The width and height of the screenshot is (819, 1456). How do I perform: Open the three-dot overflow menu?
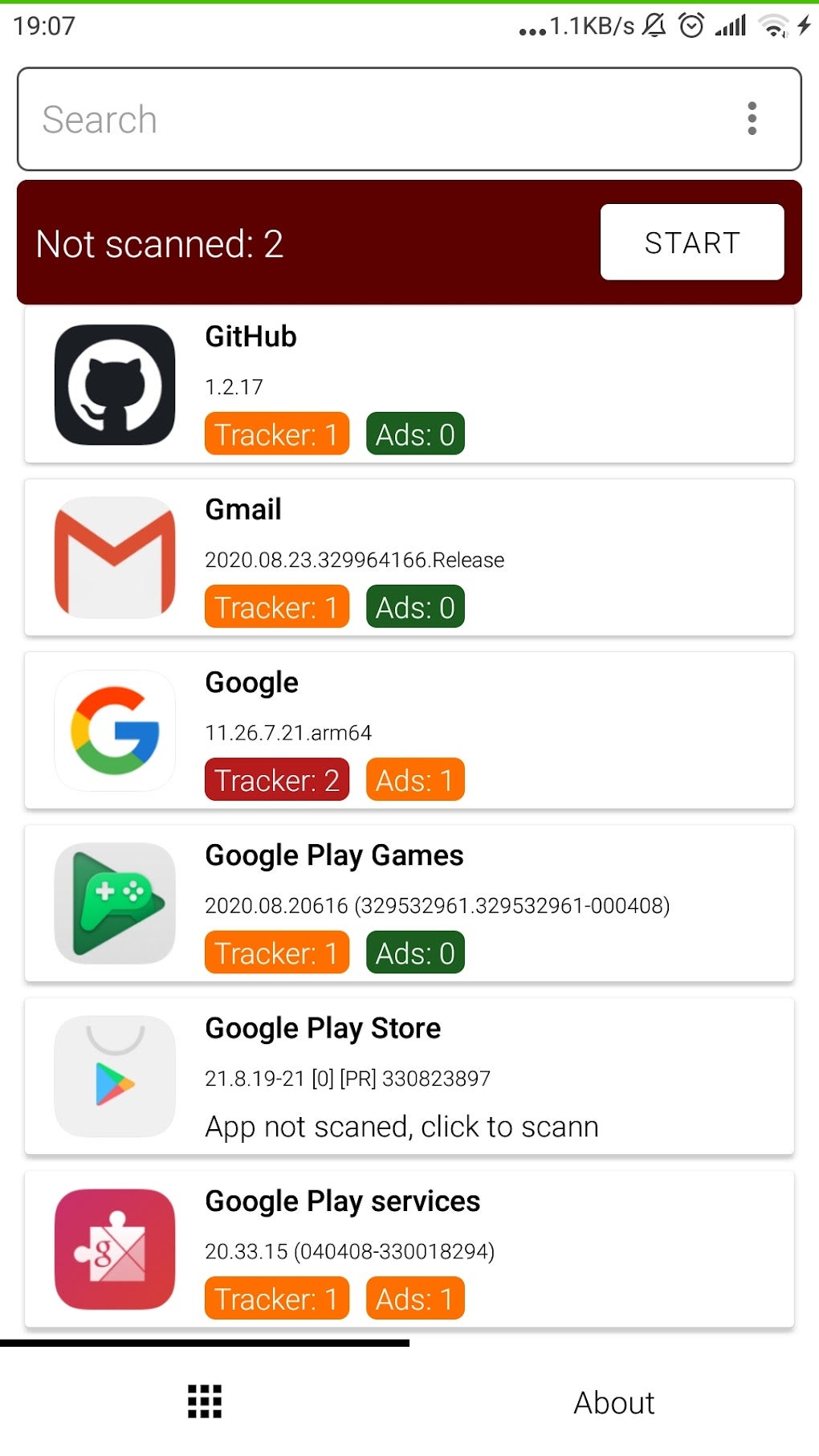coord(752,119)
